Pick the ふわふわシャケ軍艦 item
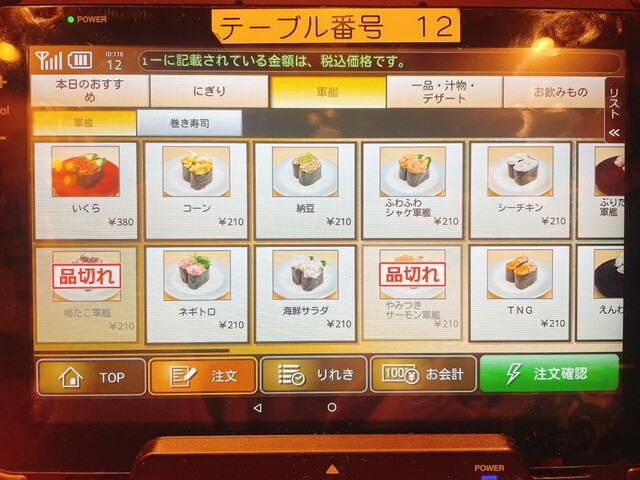This screenshot has width=640, height=480. [x=412, y=190]
